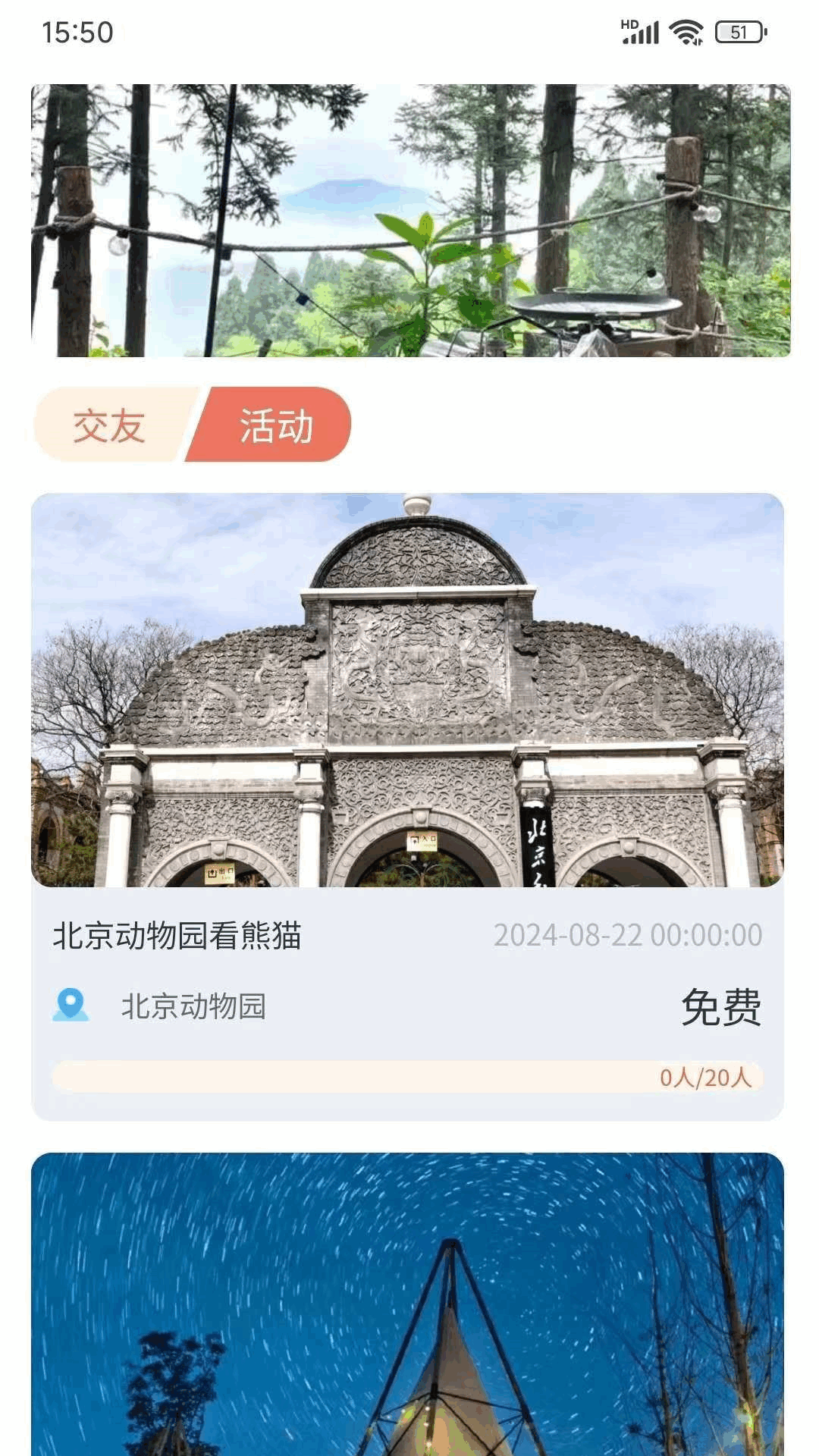Switch to the 交友 tab

[110, 425]
